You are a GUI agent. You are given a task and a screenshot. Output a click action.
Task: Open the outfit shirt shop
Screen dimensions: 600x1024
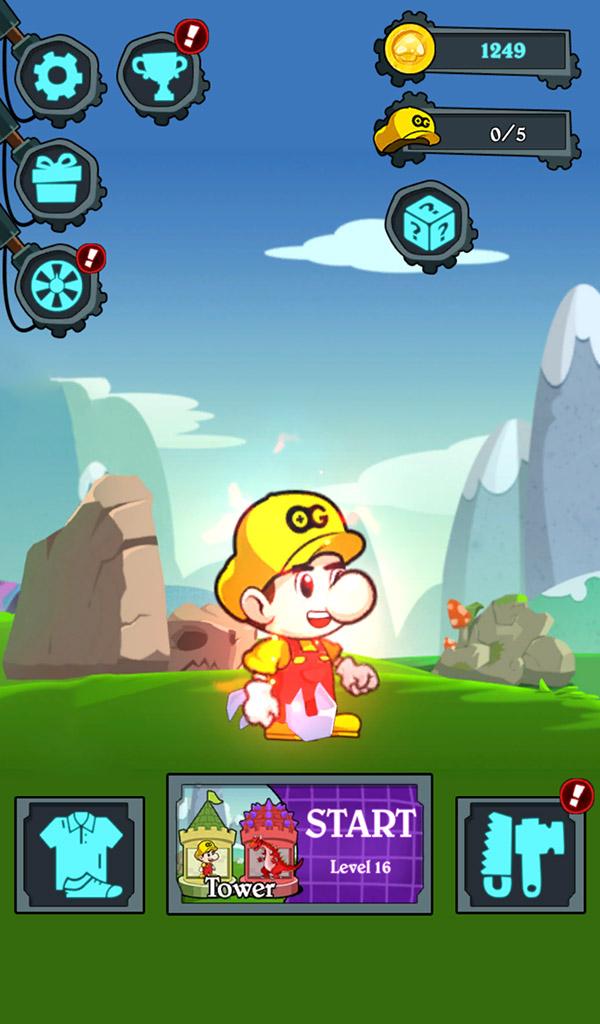[x=80, y=854]
